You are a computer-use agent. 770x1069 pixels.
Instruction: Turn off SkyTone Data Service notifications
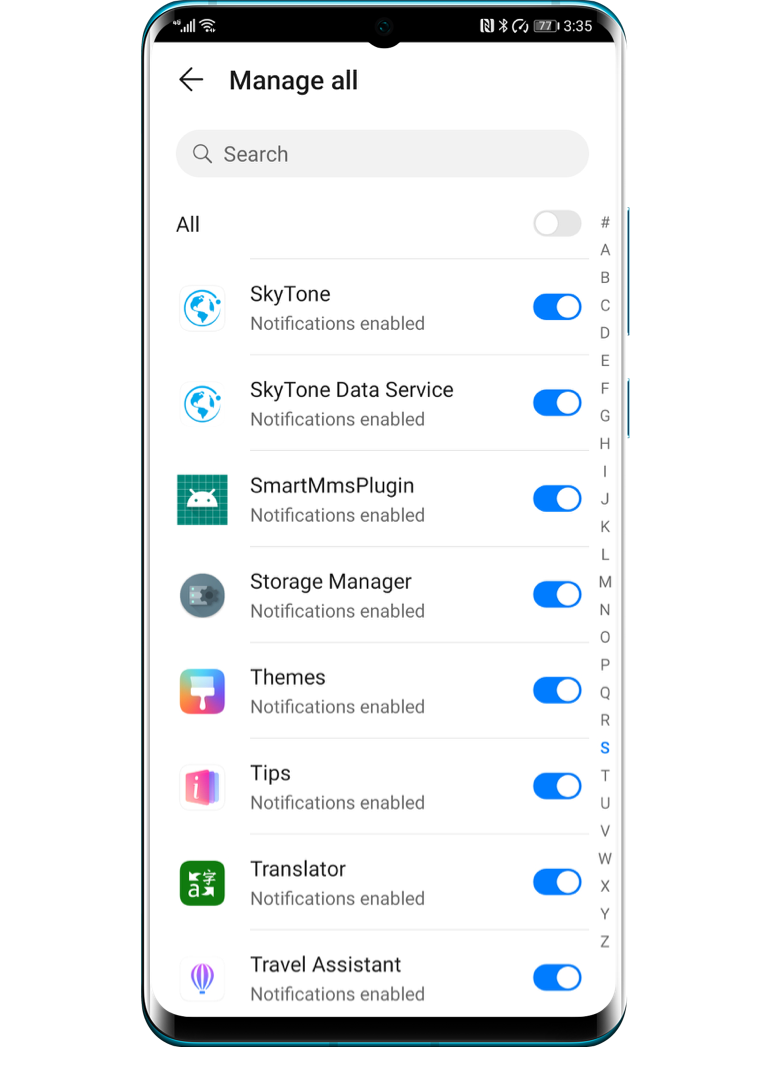557,403
